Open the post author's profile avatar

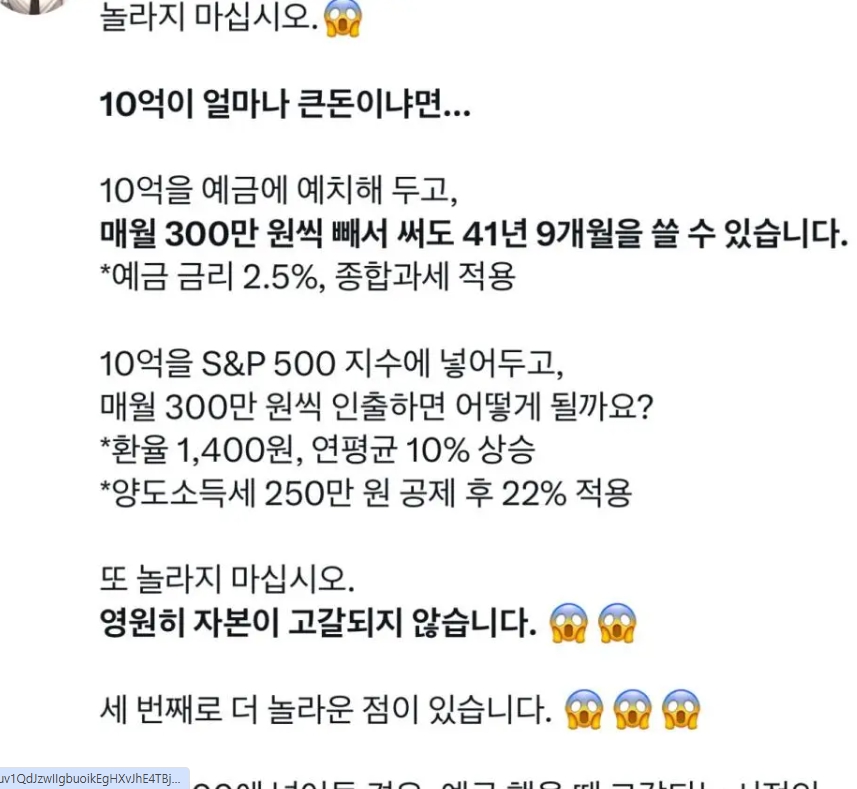pyautogui.click(x=36, y=5)
